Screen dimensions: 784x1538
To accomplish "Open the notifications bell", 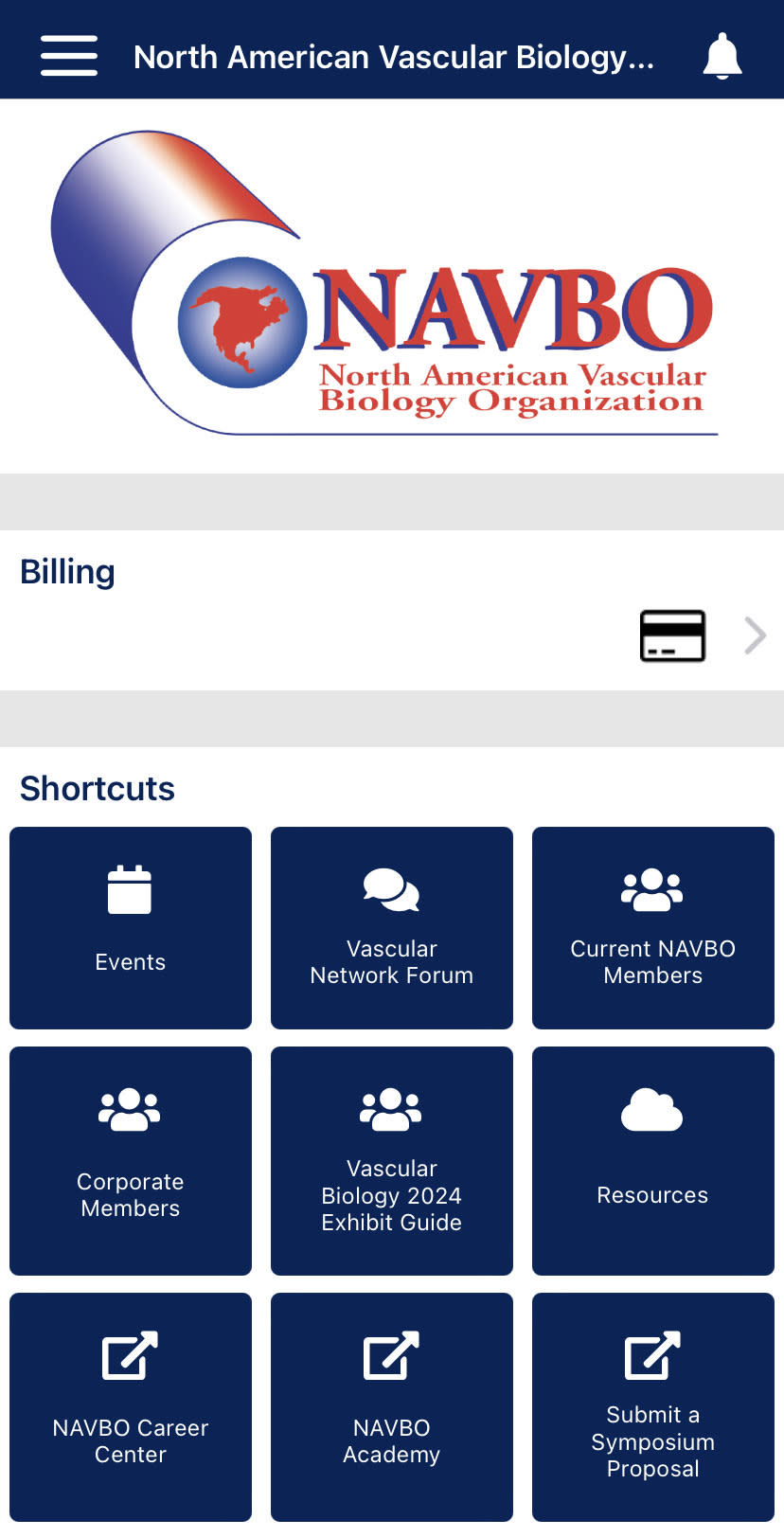I will [x=722, y=56].
